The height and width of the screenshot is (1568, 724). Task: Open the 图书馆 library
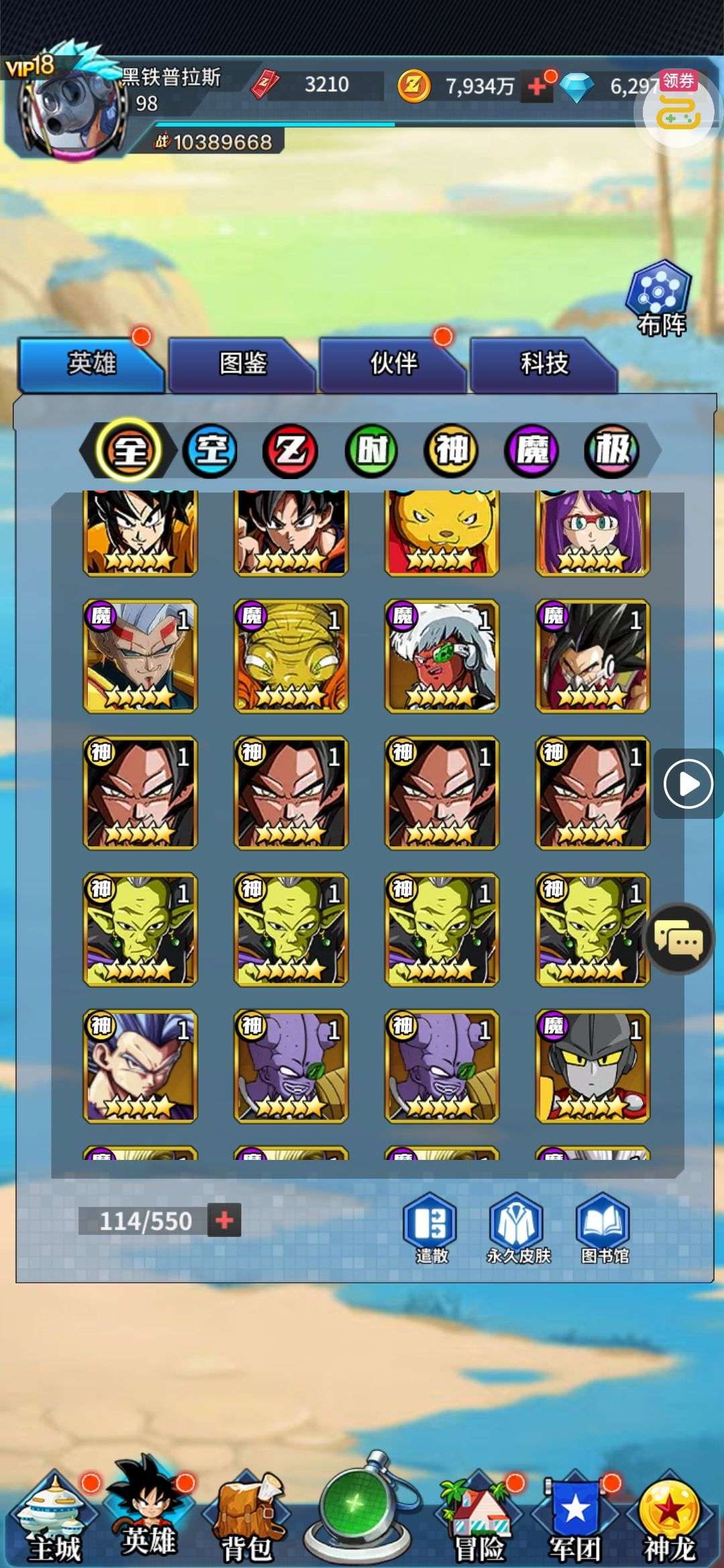point(604,1228)
